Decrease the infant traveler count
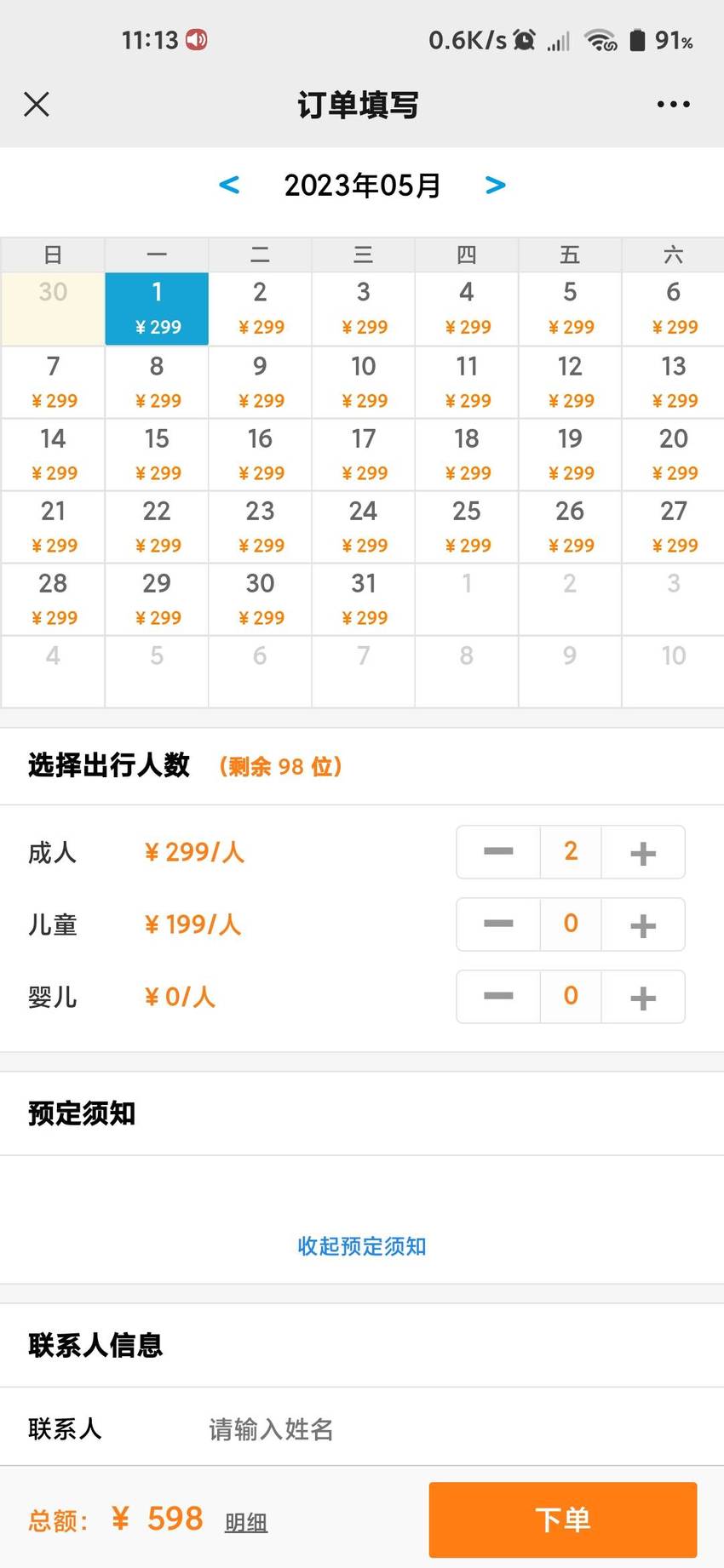This screenshot has height=1568, width=724. 498,997
